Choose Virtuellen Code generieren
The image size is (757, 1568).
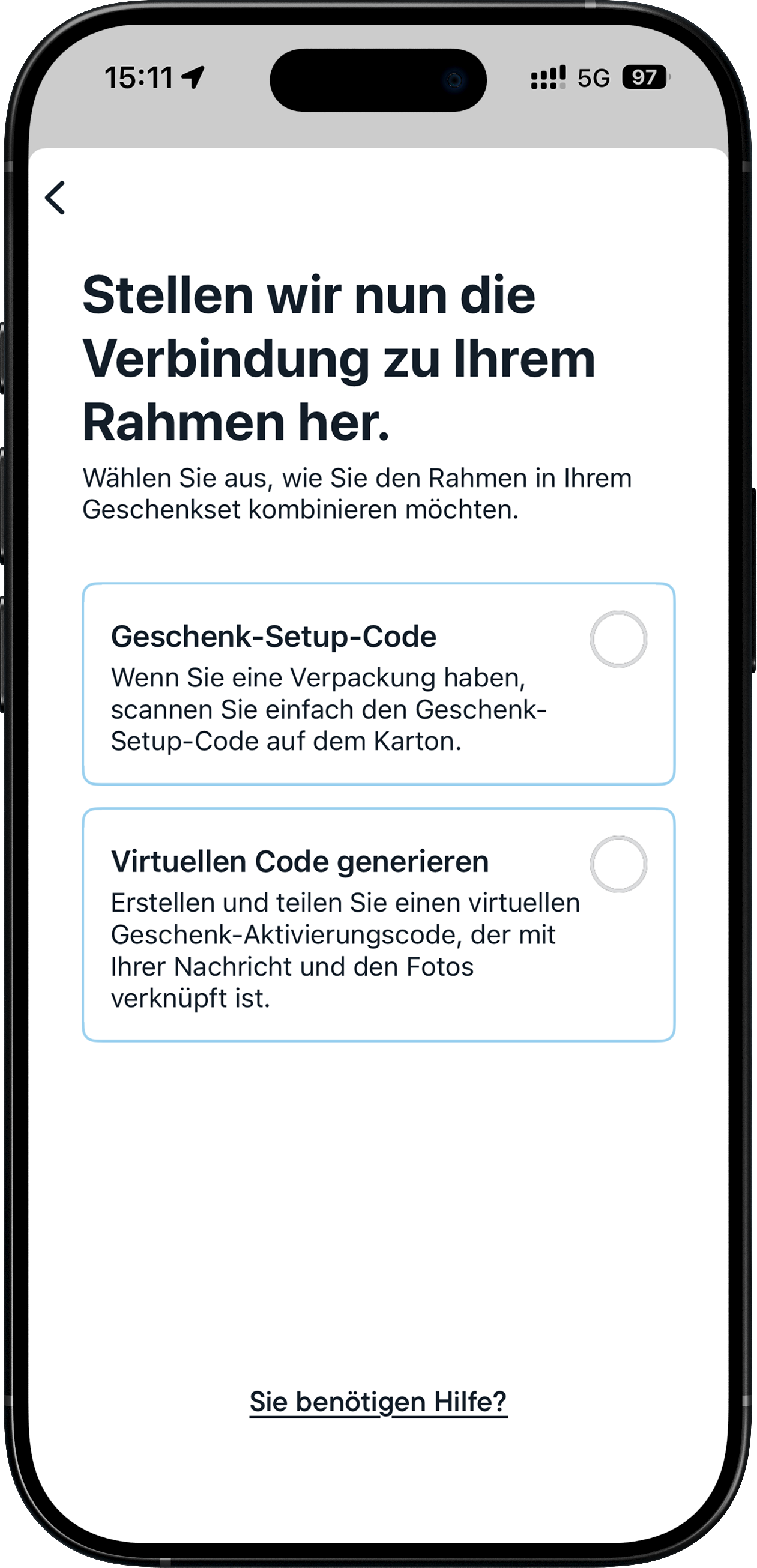tap(618, 864)
